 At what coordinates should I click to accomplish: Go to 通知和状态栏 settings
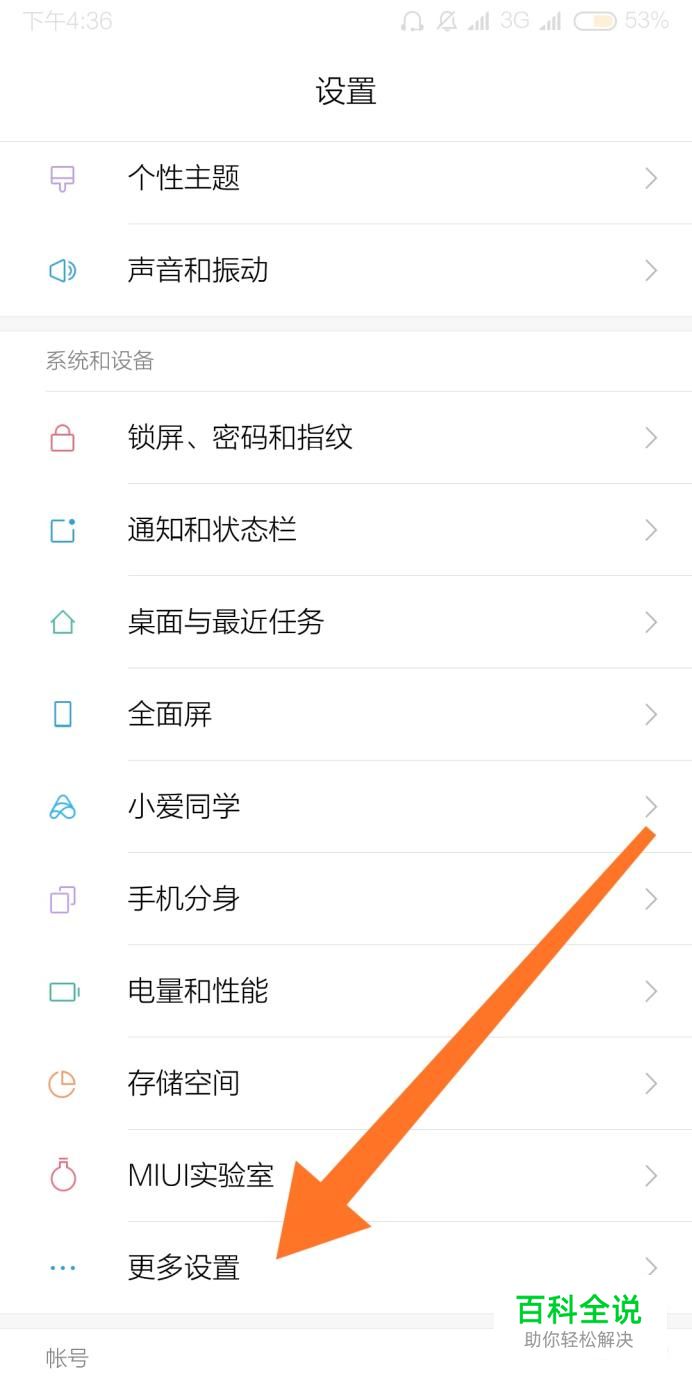click(346, 530)
